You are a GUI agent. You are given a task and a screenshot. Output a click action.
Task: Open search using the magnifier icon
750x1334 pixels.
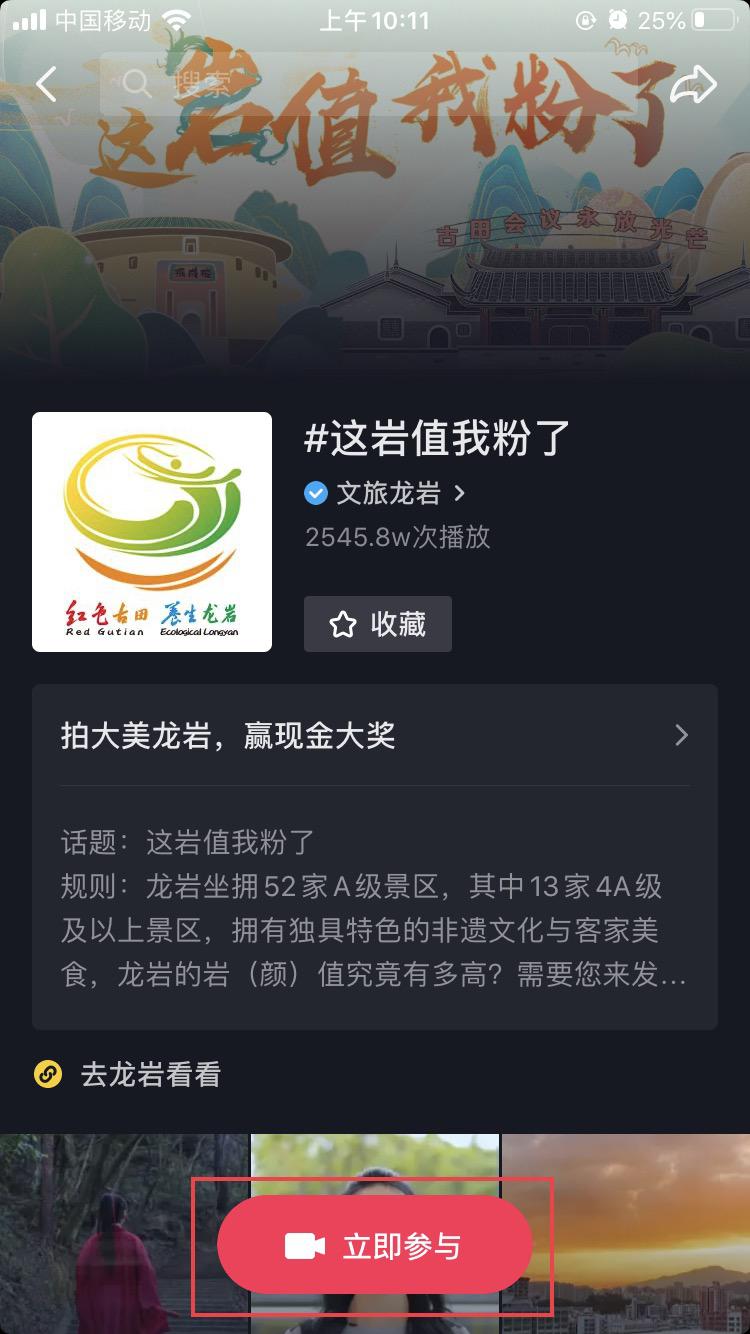(x=137, y=85)
